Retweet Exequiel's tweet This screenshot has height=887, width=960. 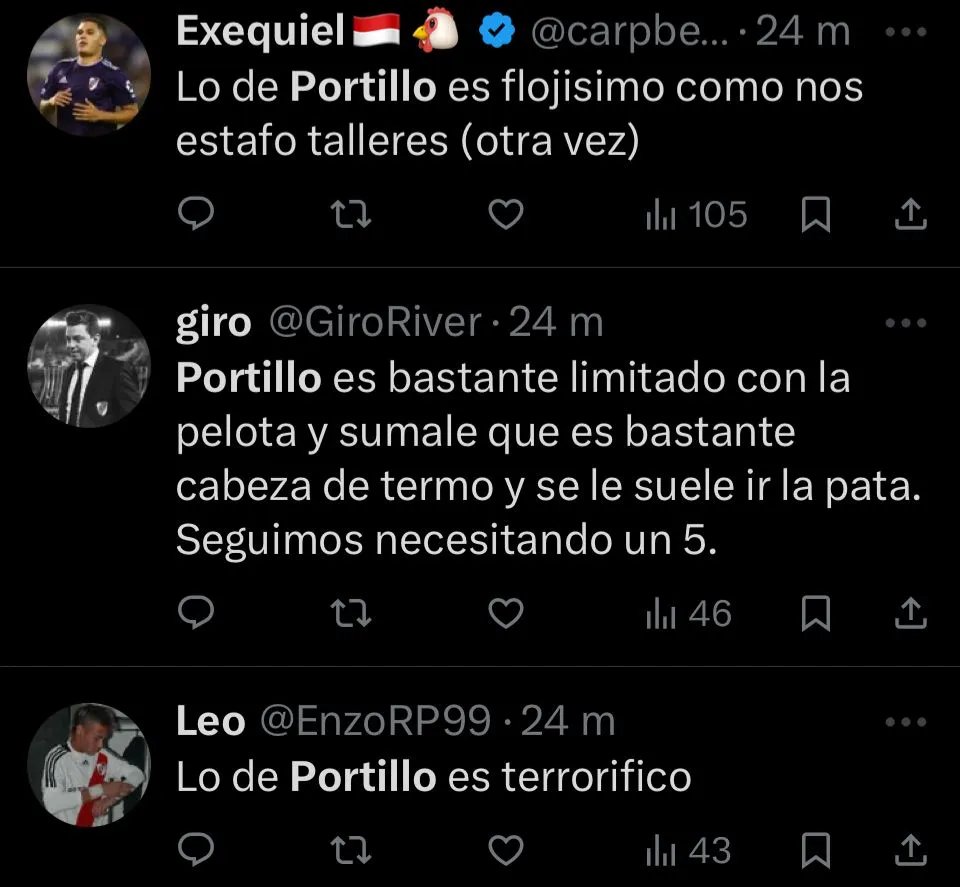click(351, 214)
